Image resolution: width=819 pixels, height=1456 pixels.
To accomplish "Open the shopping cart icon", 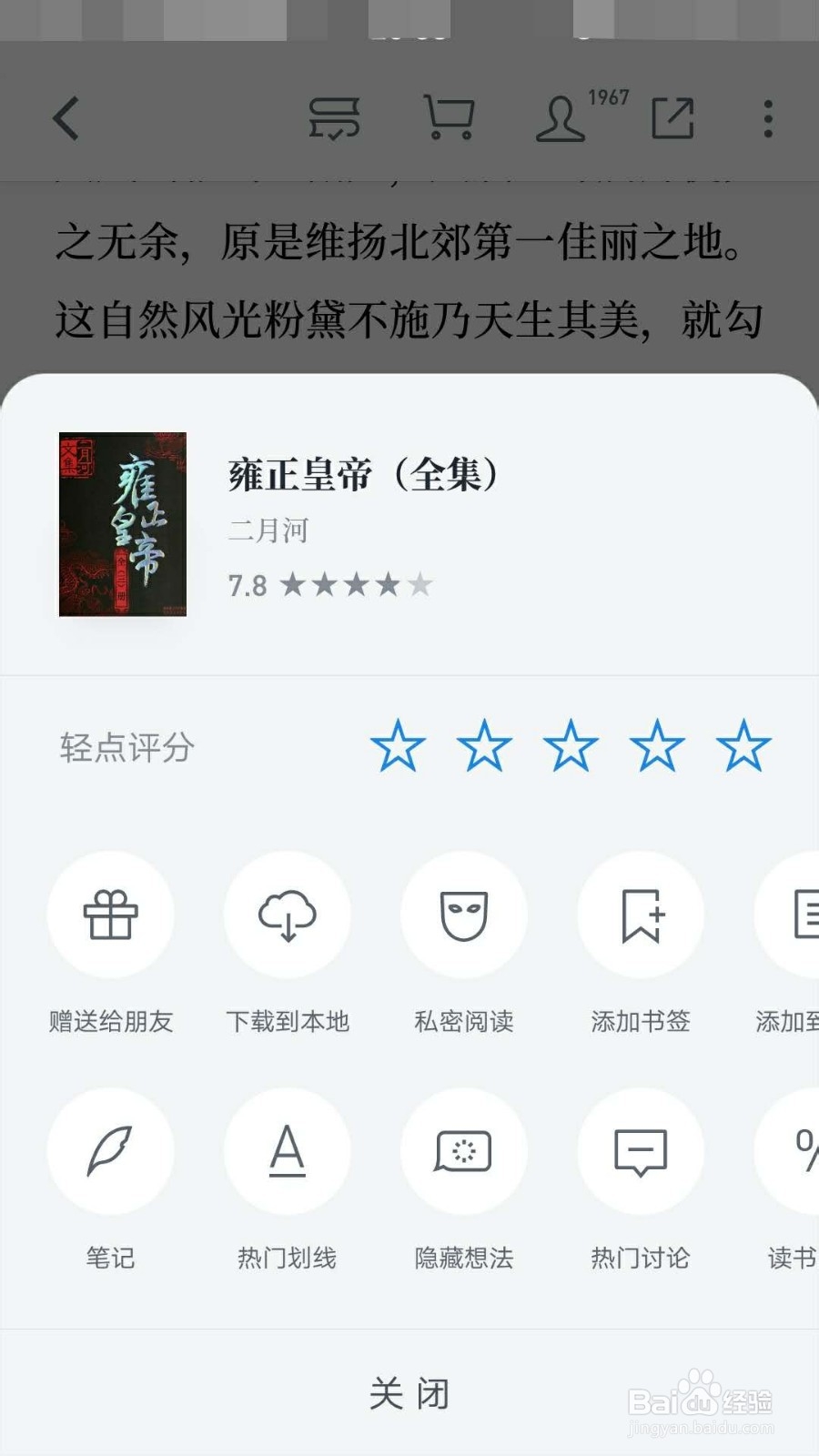I will coord(449,118).
